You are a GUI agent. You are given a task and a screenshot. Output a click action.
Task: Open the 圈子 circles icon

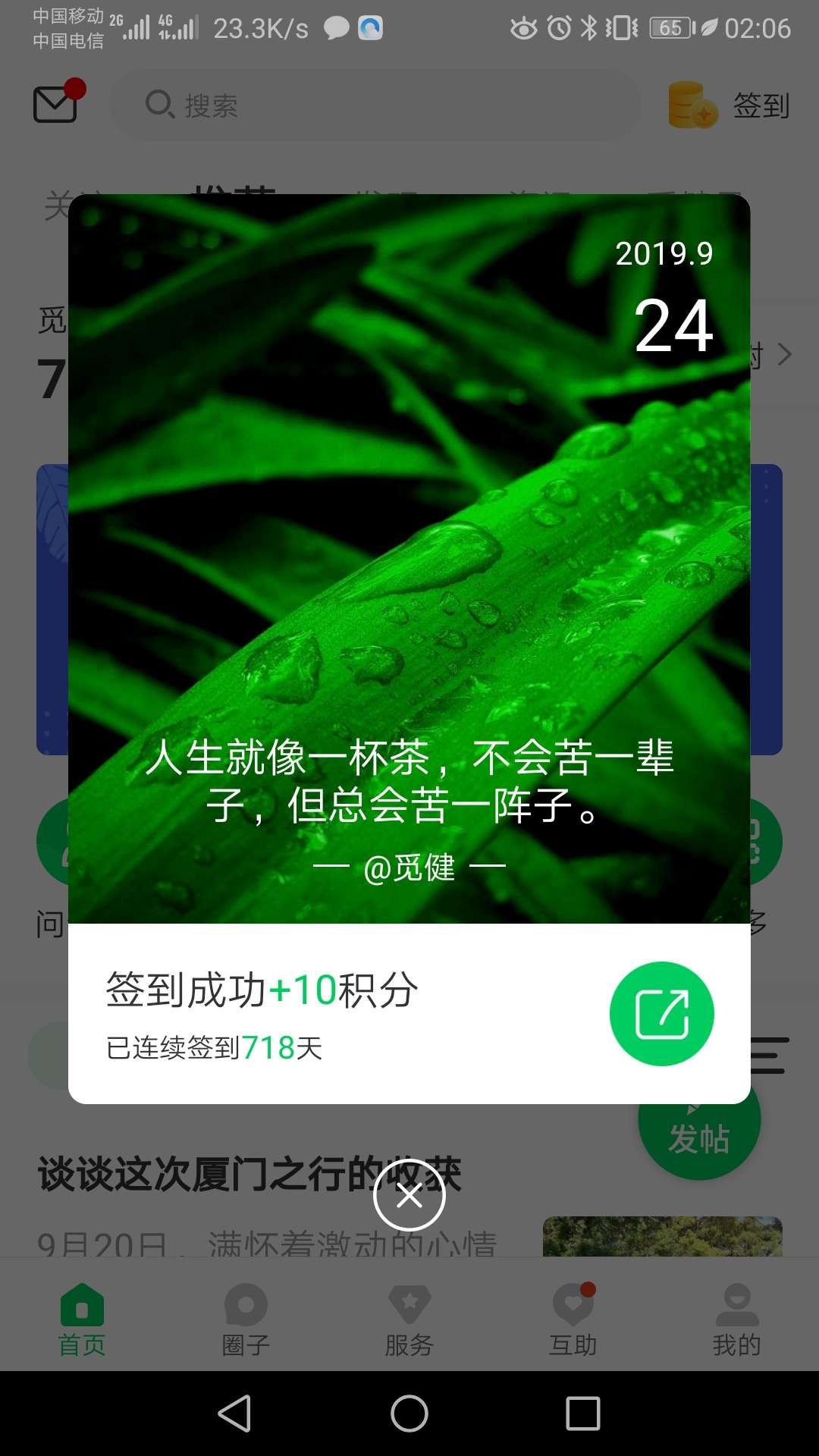[245, 1302]
